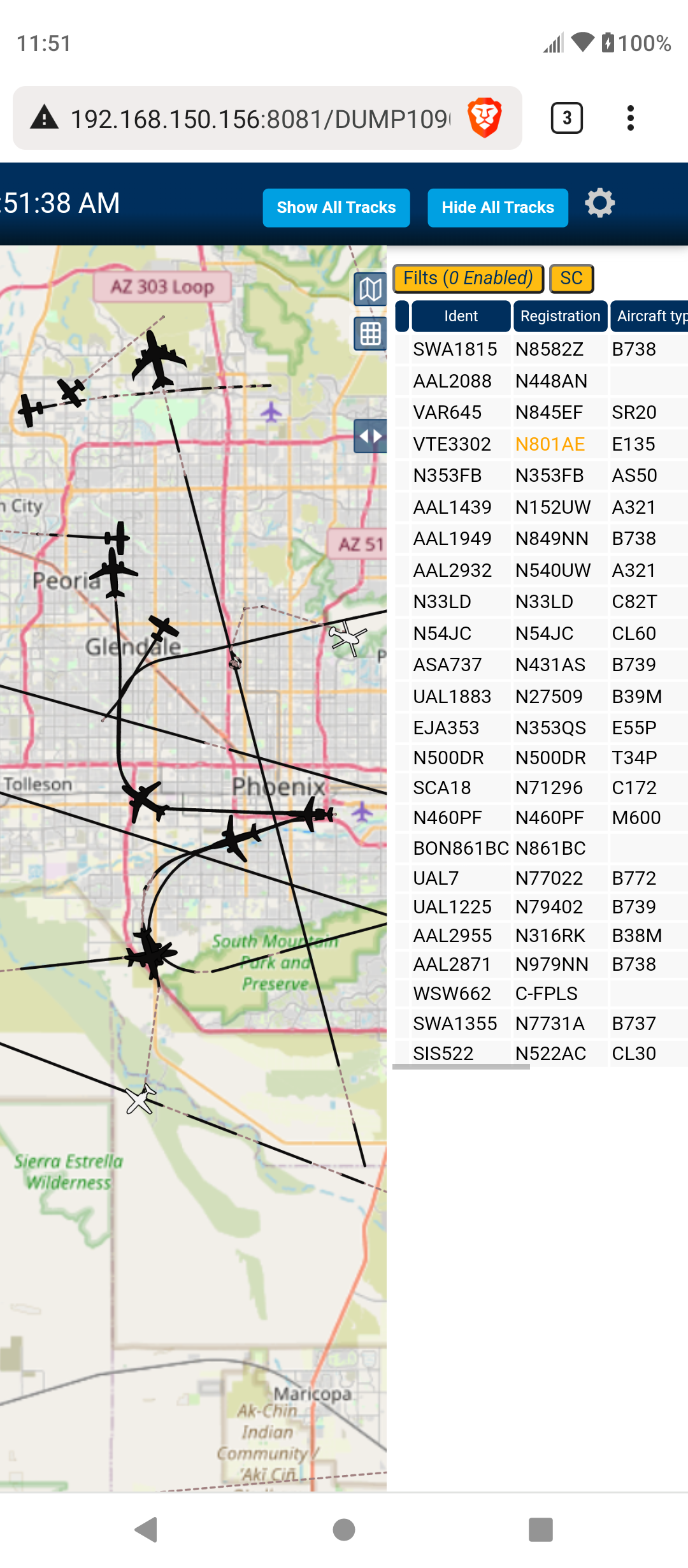The image size is (688, 1568).
Task: Open the map layer selector icon
Action: (x=370, y=290)
